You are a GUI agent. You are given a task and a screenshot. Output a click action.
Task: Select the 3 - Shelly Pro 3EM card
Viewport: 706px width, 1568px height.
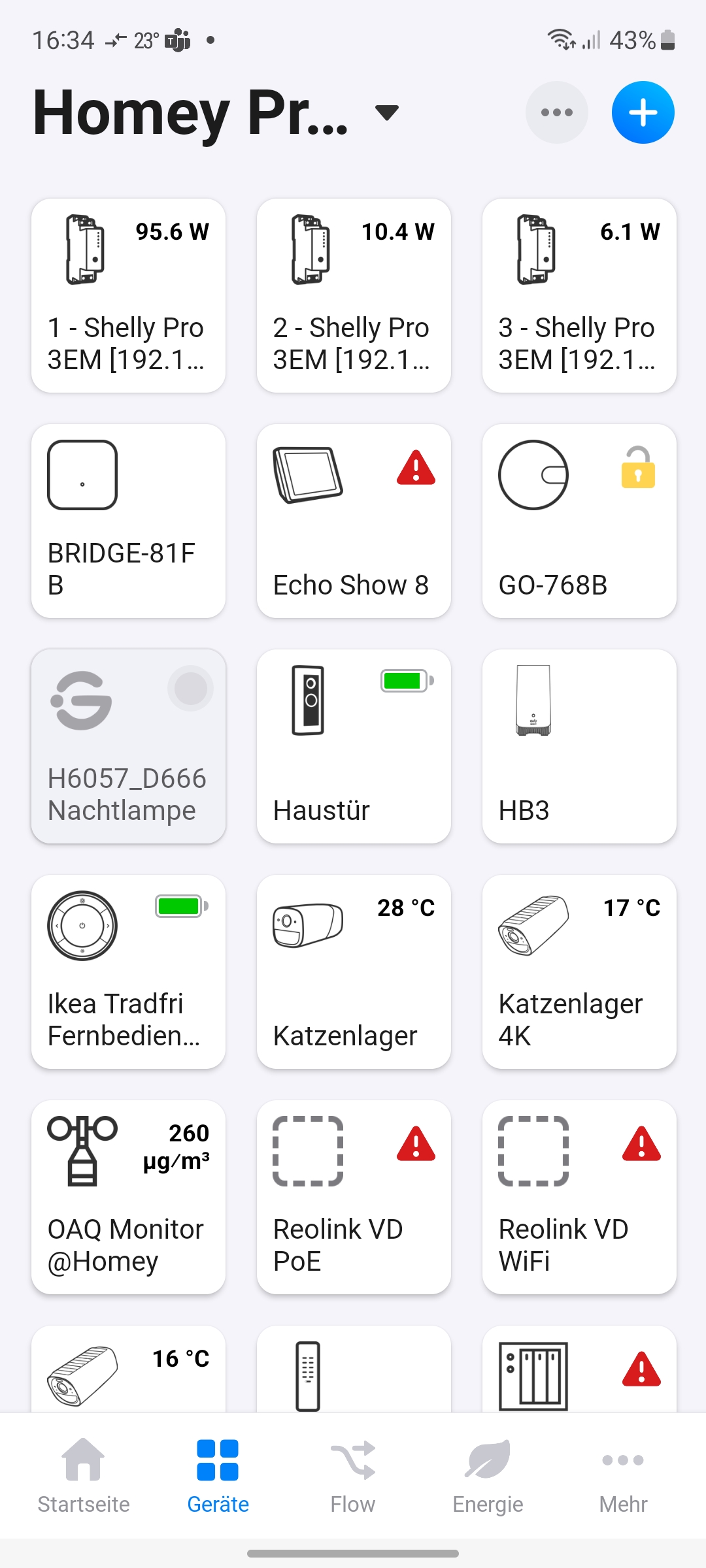[x=579, y=296]
